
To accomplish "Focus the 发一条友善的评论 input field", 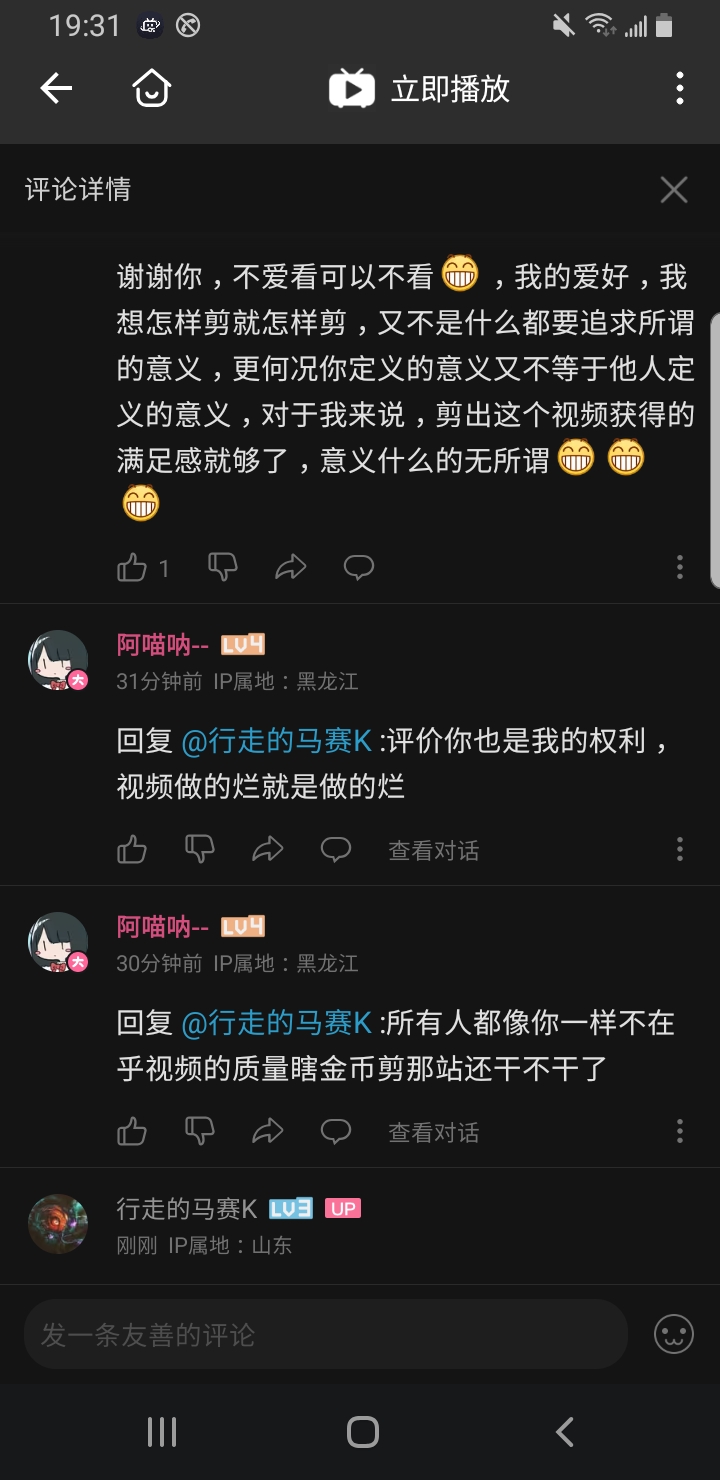I will point(325,1334).
